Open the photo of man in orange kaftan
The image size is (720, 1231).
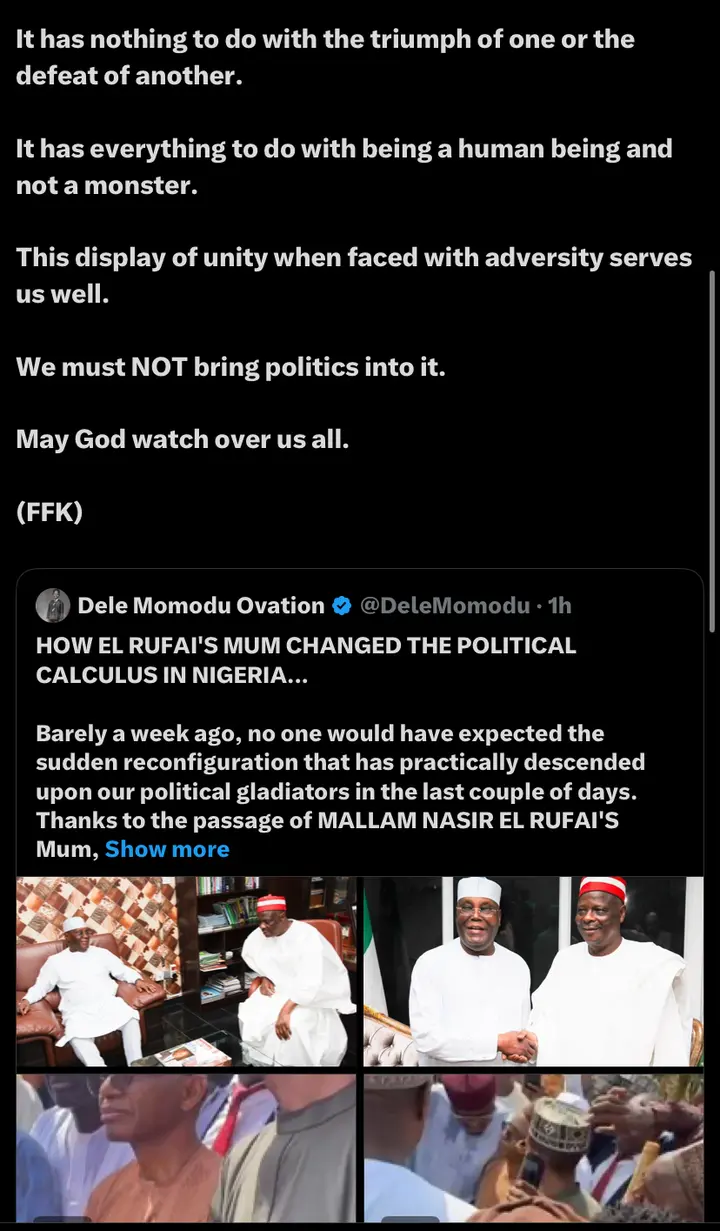[186, 1148]
